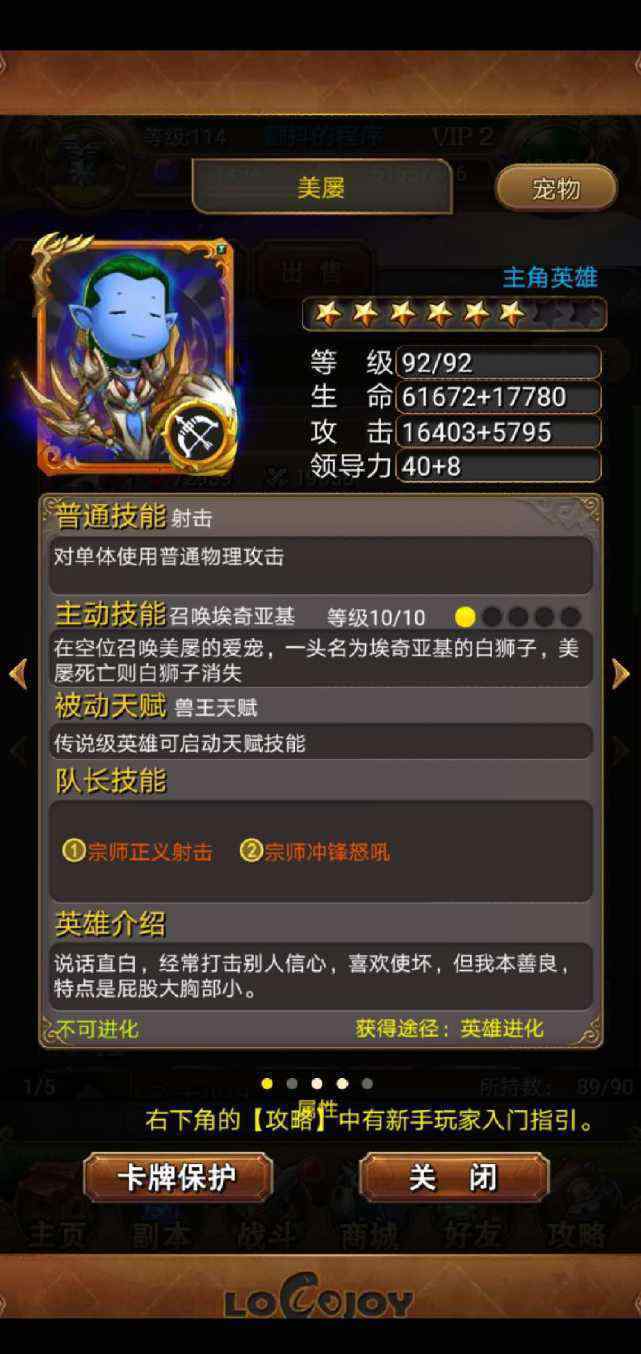
Task: Tap the hero portrait card
Action: coord(135,355)
